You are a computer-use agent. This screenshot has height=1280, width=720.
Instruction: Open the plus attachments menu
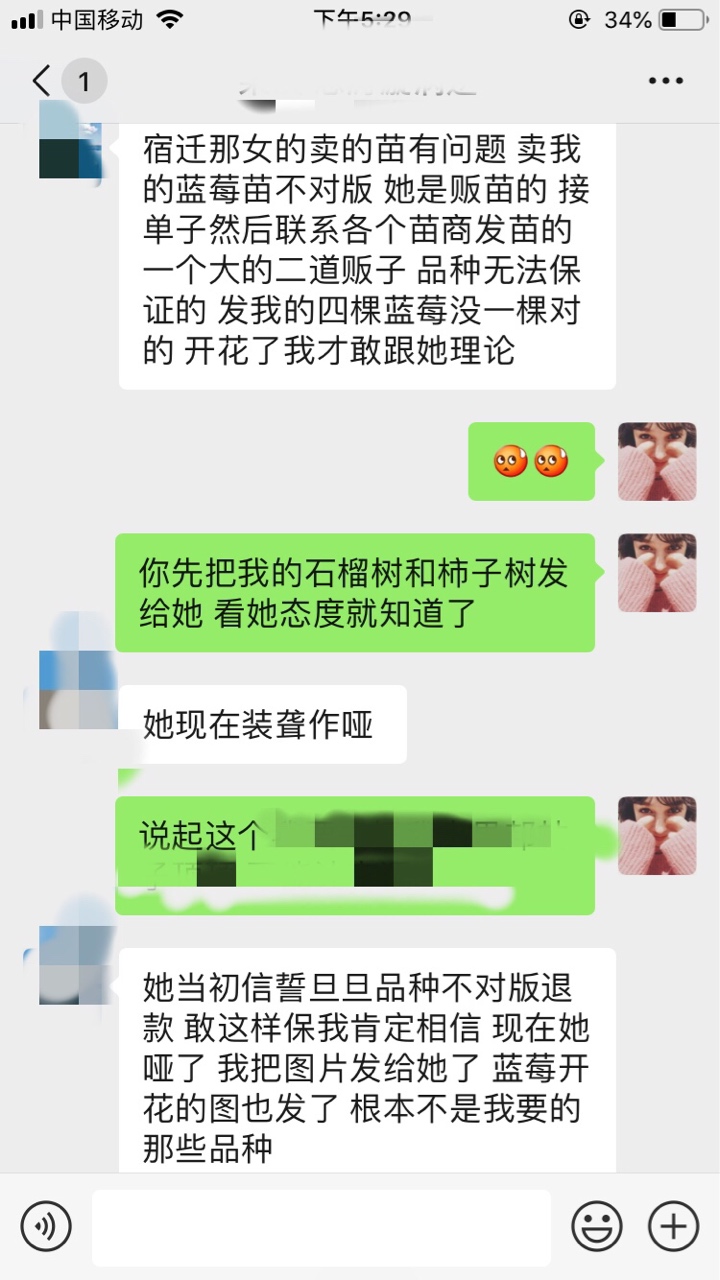click(673, 1226)
